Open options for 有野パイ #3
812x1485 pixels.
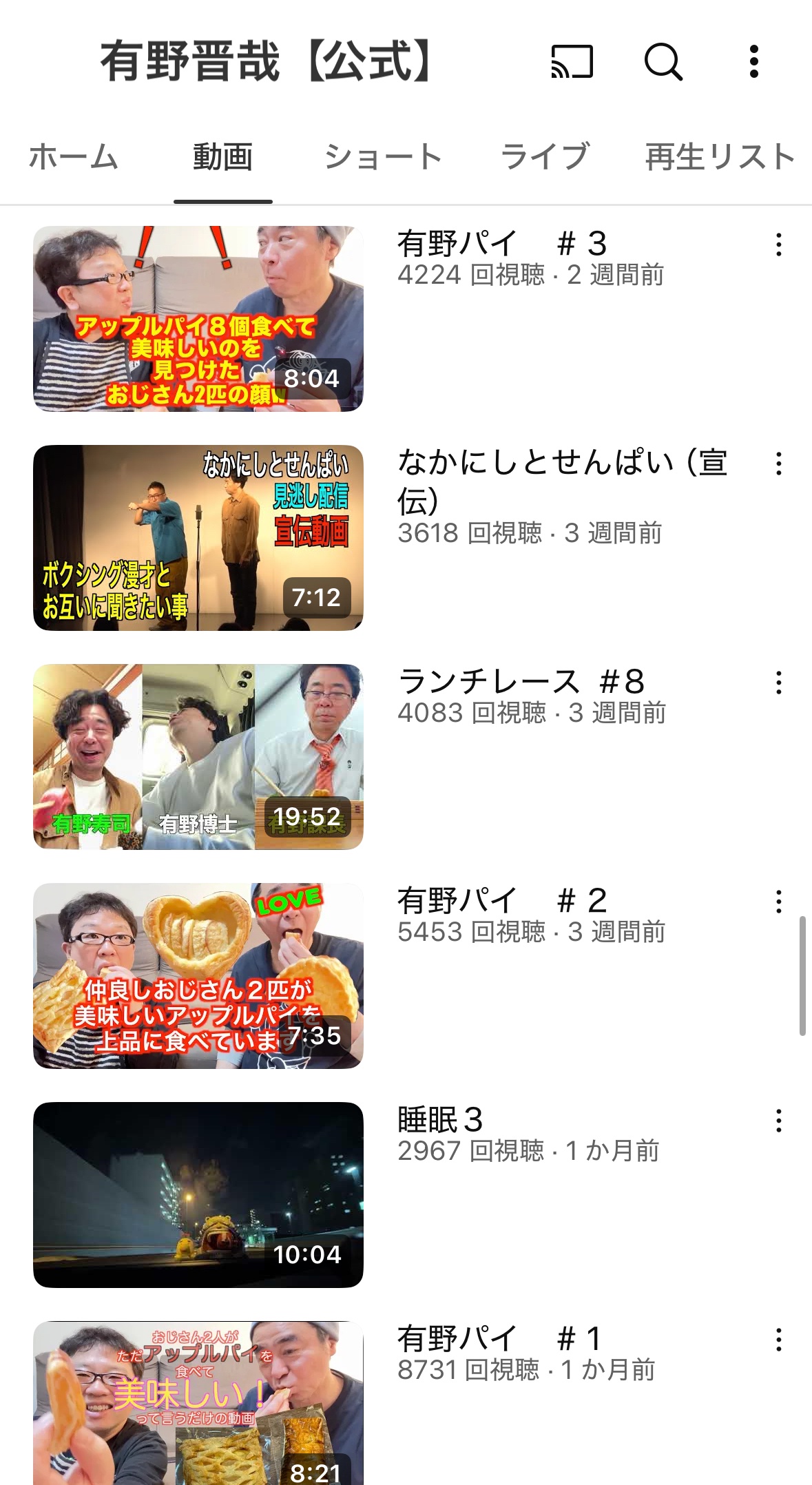(779, 245)
